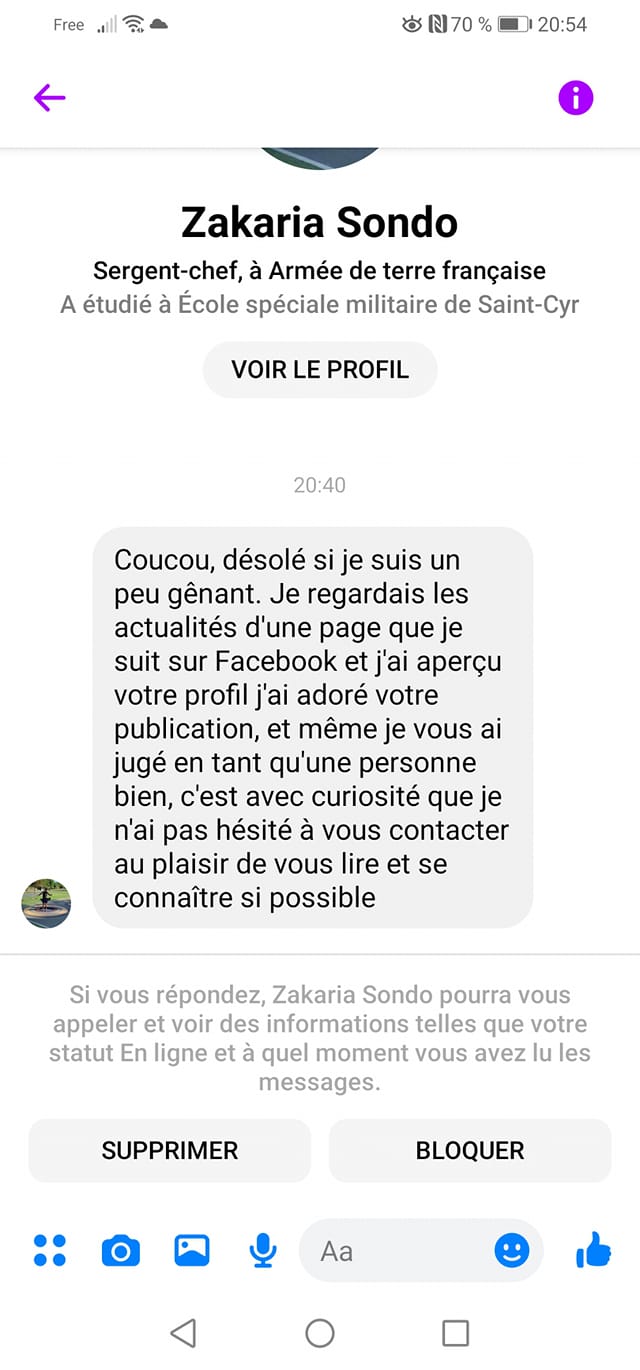Open conversation info for Zakaria Sondo
This screenshot has height=1370, width=640.
pos(575,97)
